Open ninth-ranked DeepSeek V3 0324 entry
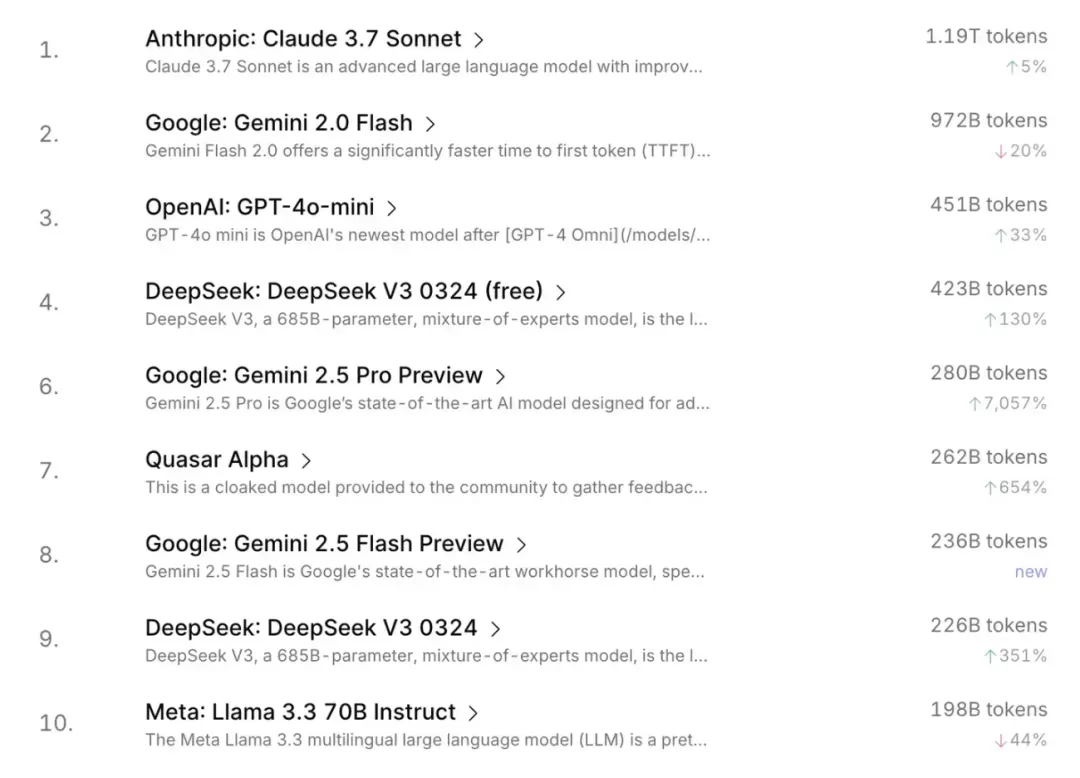1080x778 pixels. 322,628
